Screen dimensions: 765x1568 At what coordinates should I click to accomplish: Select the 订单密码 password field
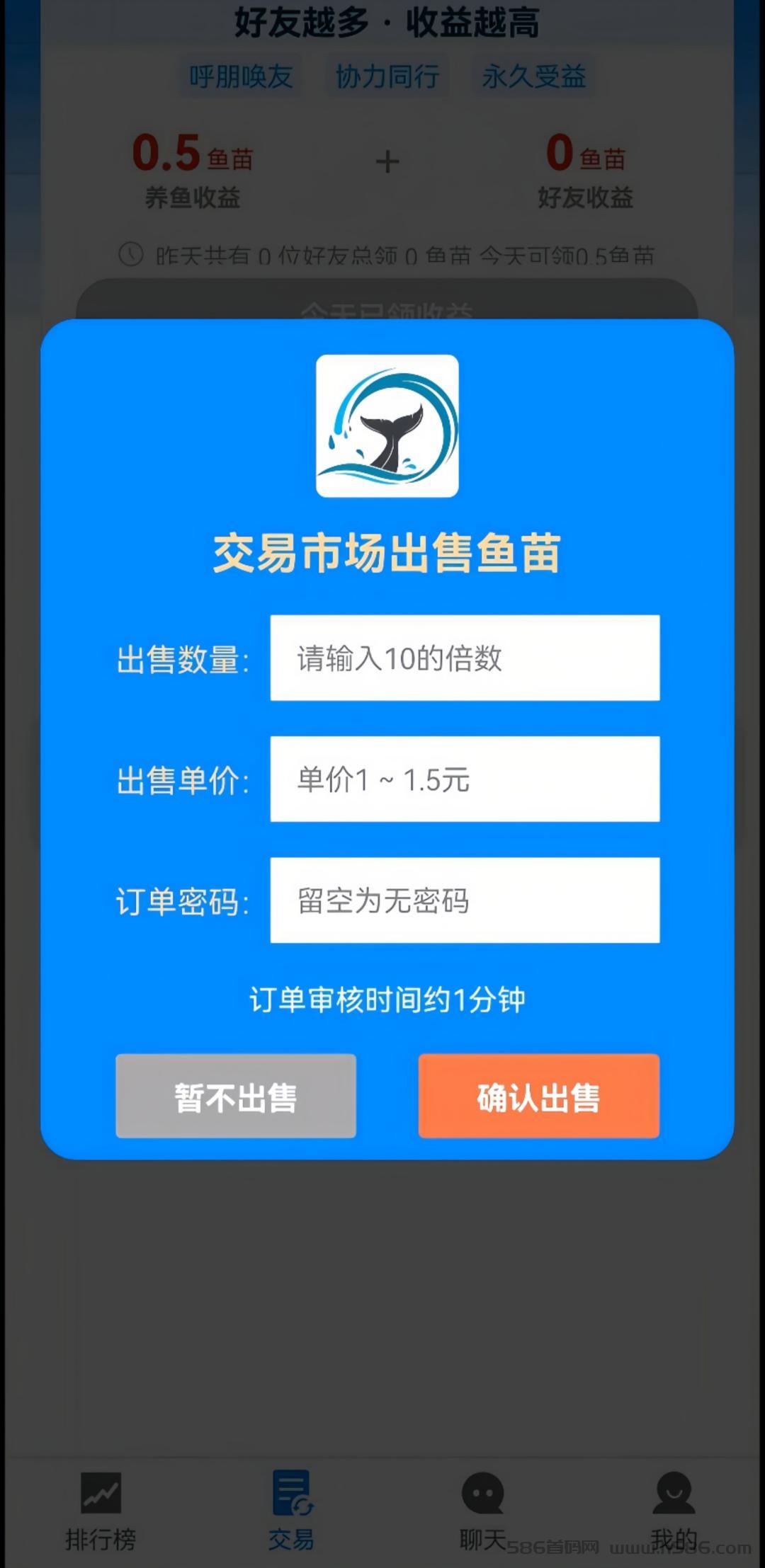pos(465,900)
